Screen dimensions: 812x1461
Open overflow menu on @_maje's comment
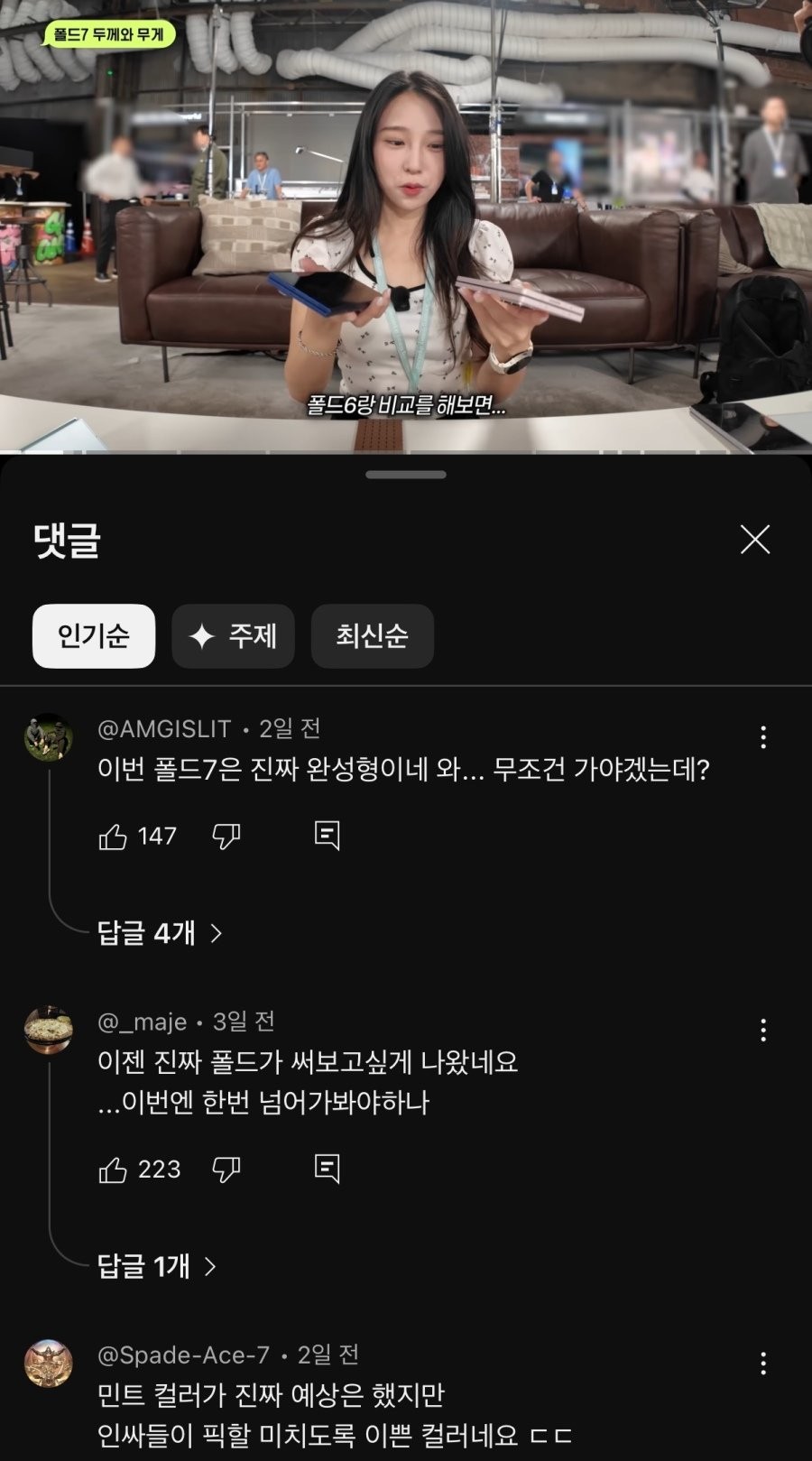(x=763, y=1030)
